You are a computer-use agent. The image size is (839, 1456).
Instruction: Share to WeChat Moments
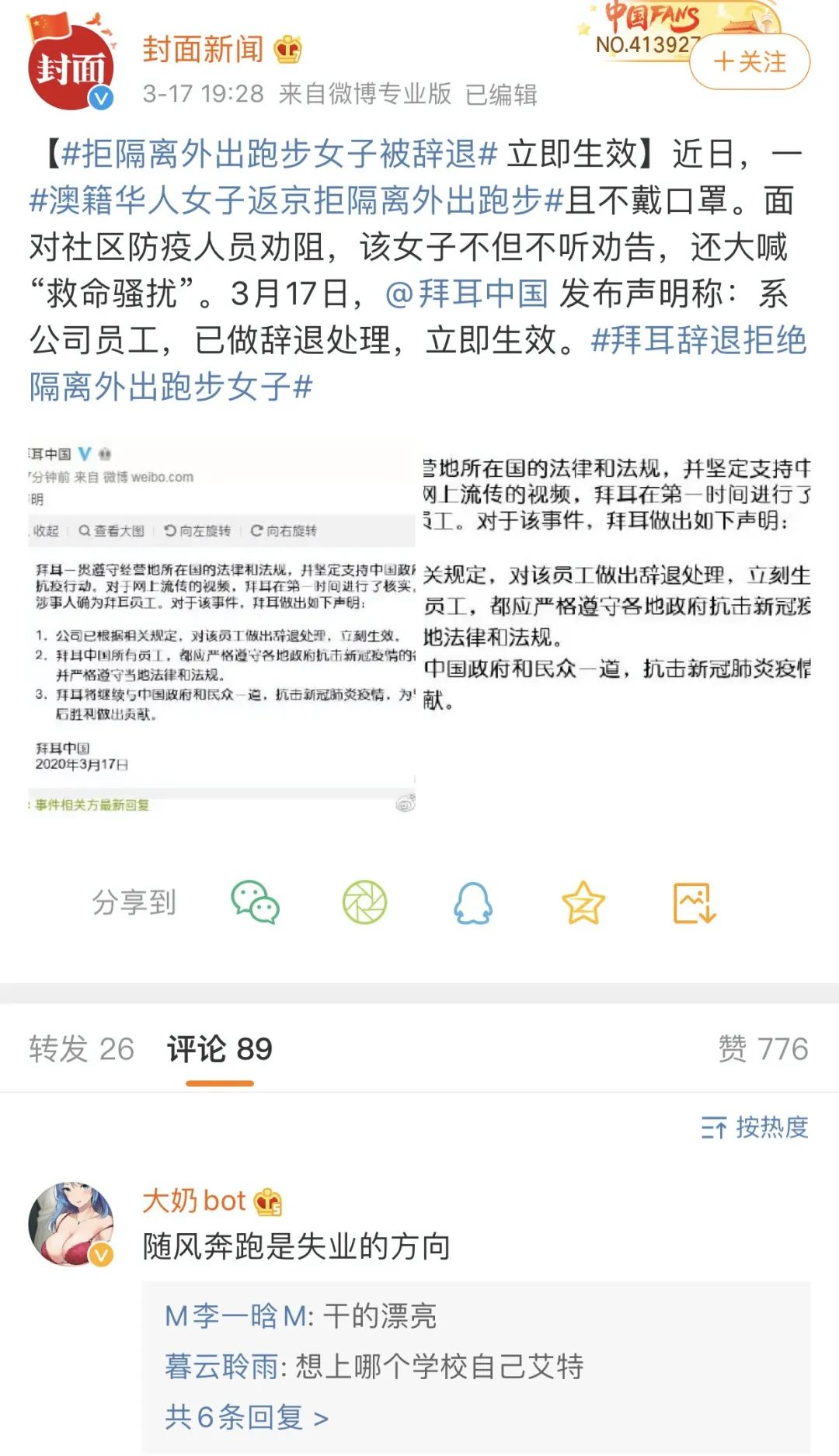pyautogui.click(x=364, y=902)
